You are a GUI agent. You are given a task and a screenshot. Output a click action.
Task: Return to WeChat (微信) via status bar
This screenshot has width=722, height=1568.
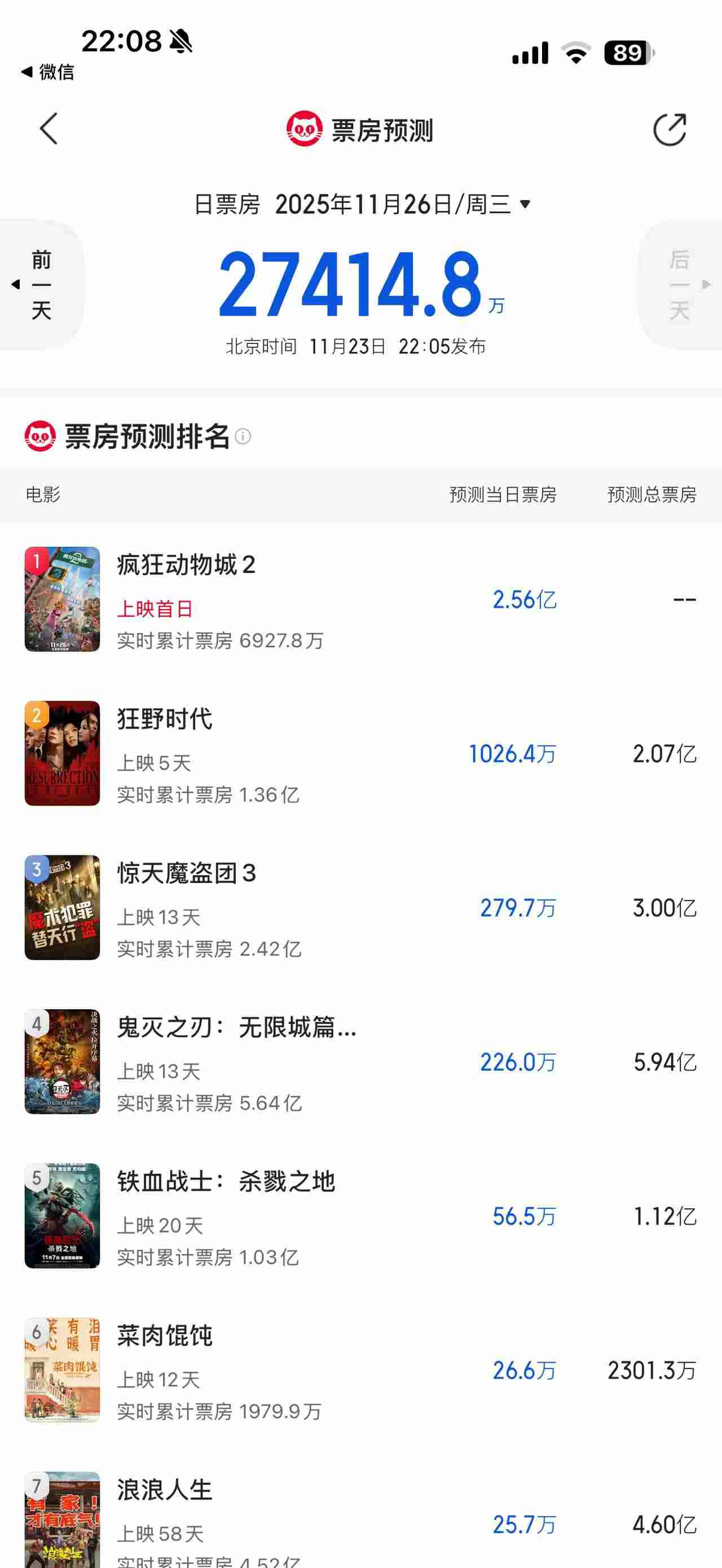pos(47,72)
